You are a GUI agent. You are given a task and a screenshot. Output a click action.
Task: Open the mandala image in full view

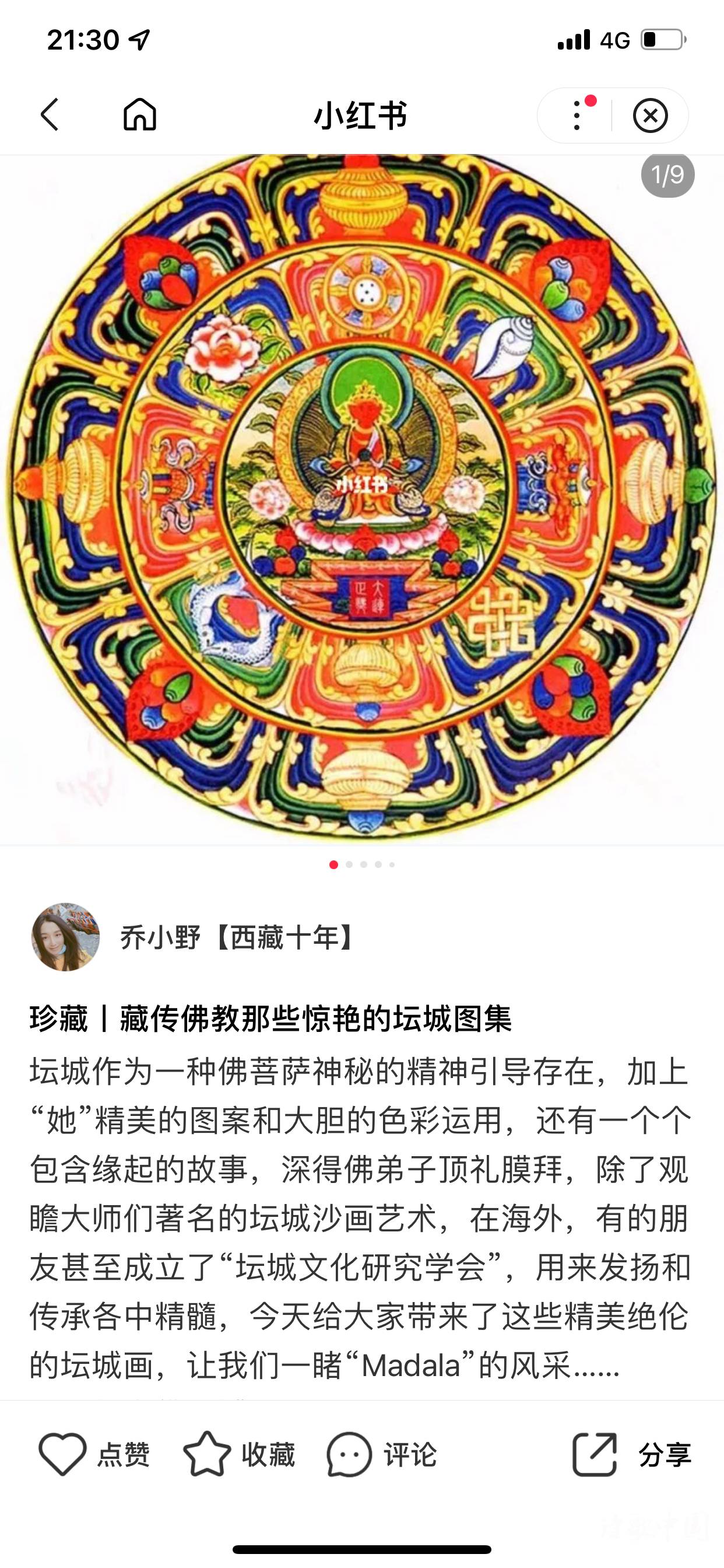click(361, 499)
